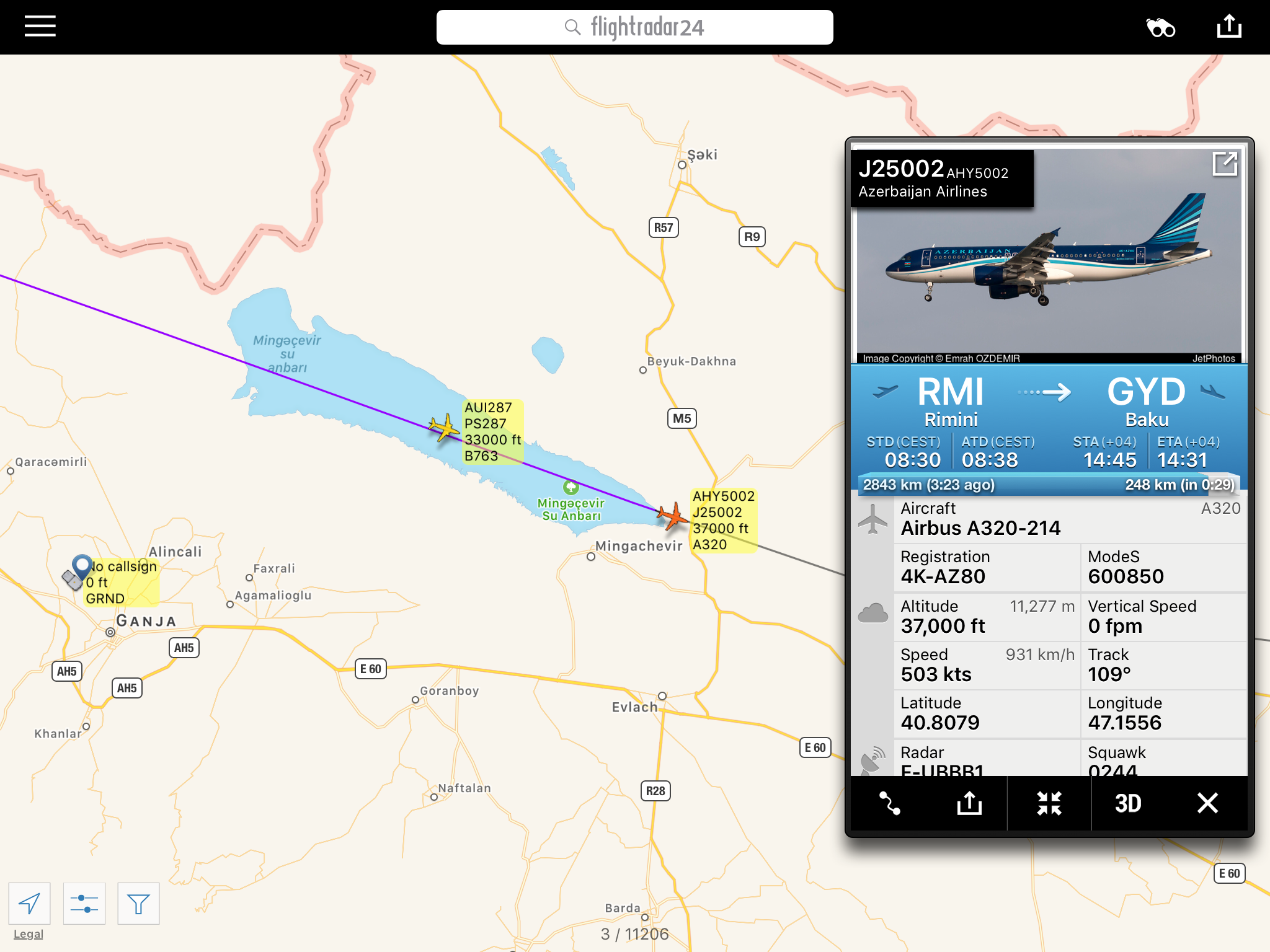This screenshot has width=1270, height=952.
Task: Open the map settings sliders
Action: pyautogui.click(x=84, y=904)
